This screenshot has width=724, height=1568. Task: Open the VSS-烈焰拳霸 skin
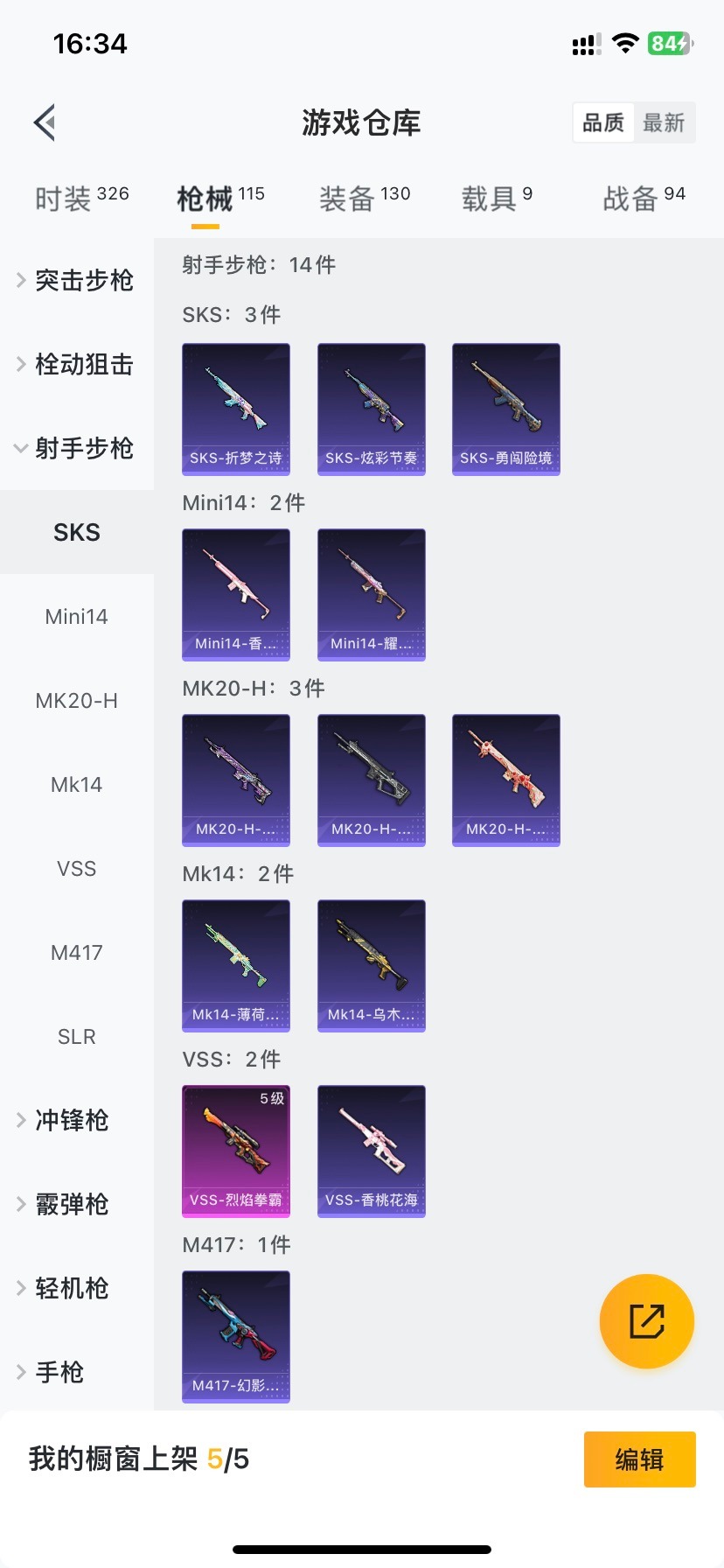[x=236, y=1151]
